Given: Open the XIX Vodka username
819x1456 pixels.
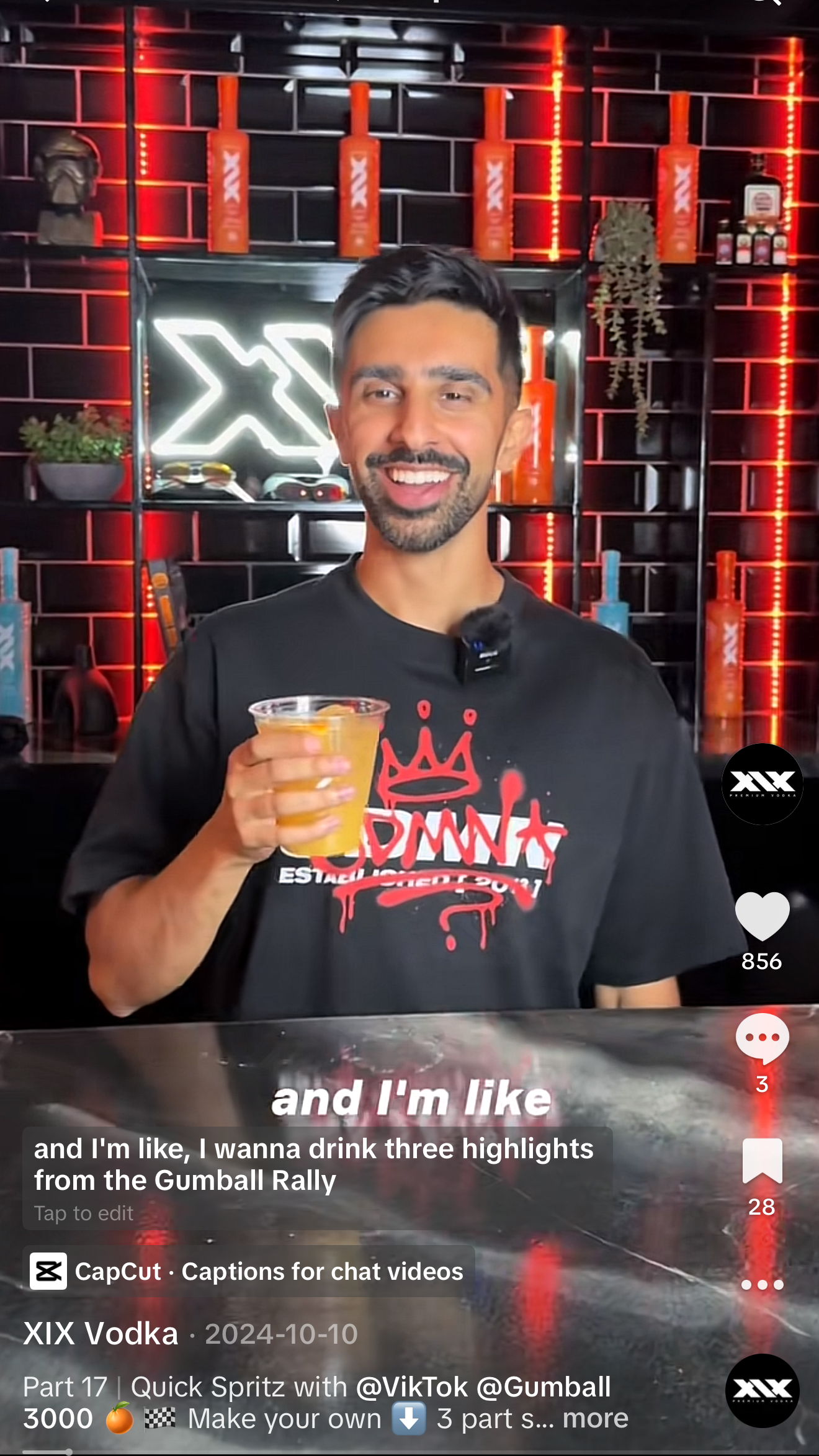Looking at the screenshot, I should click(x=101, y=1334).
